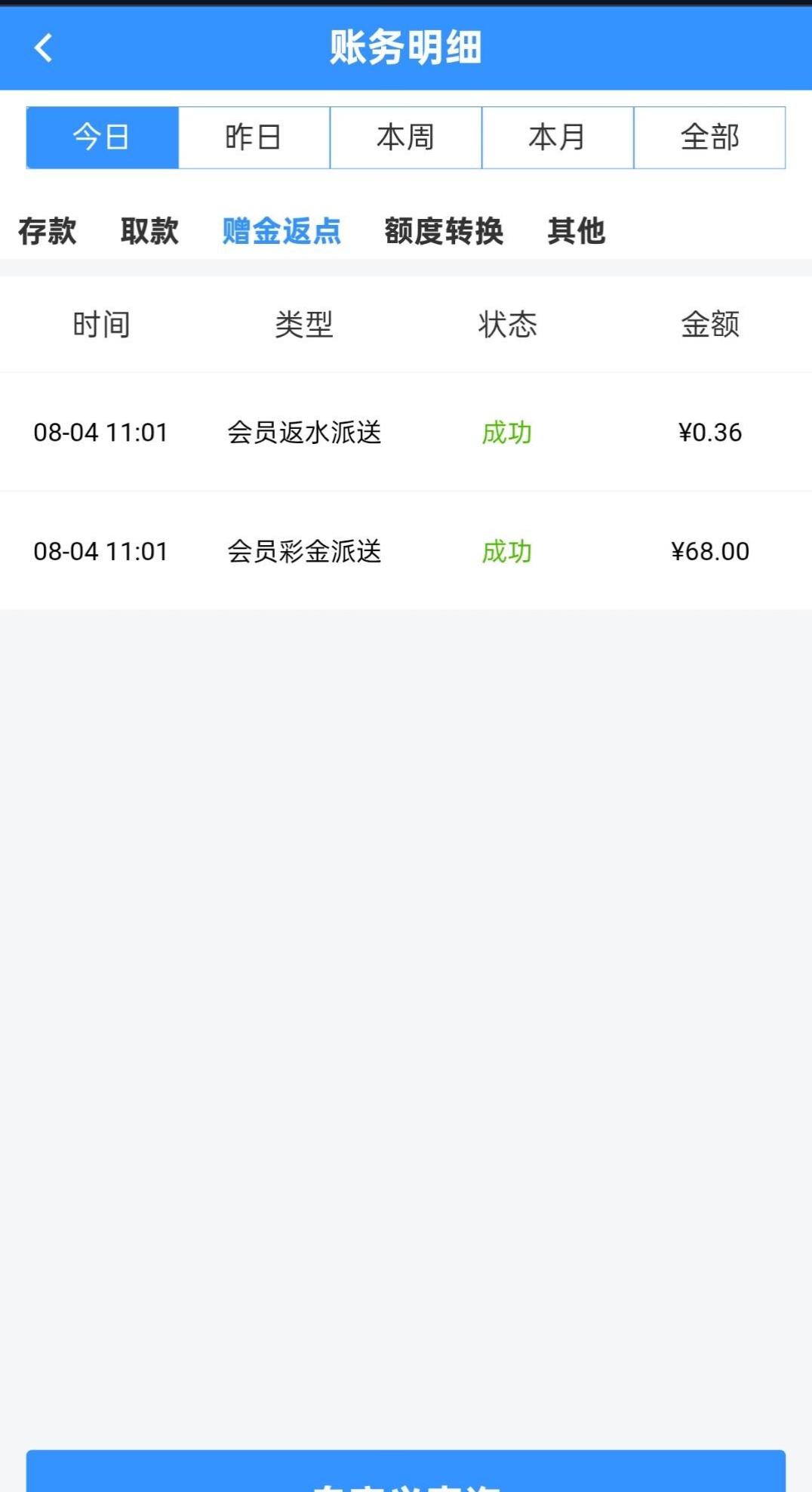This screenshot has width=812, height=1492.
Task: Tap the 成功 status on the ¥0.36 record
Action: pyautogui.click(x=507, y=433)
